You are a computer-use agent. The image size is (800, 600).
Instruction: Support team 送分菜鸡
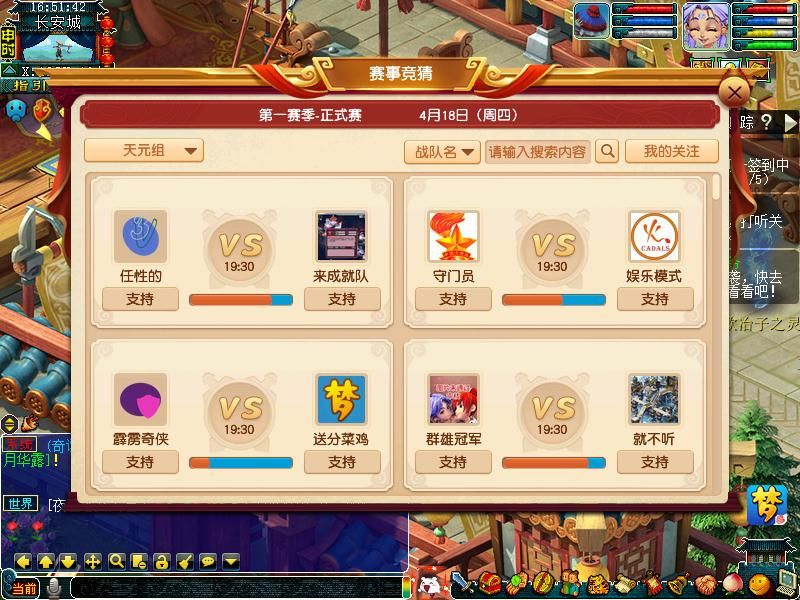pyautogui.click(x=342, y=462)
